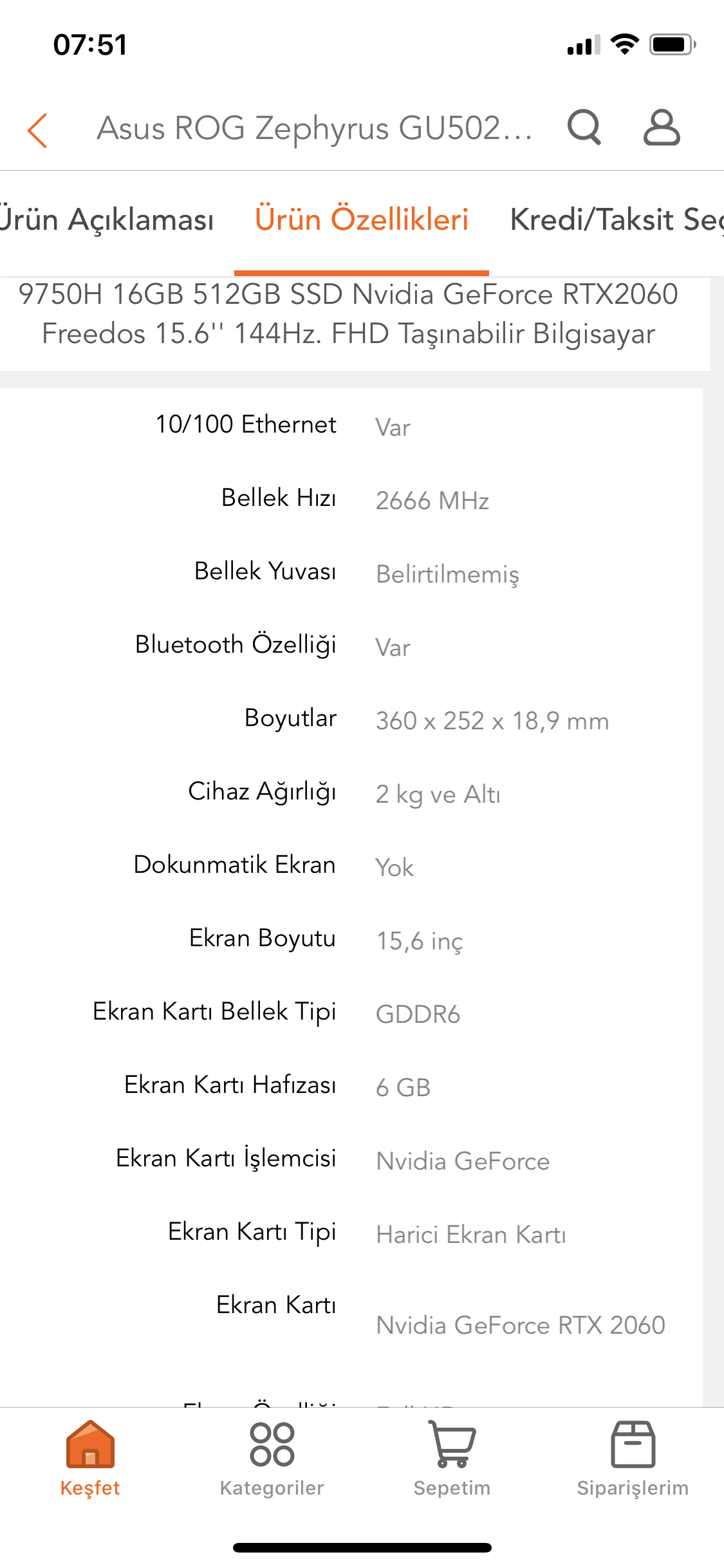Switch to the Kredi/Taksit tab
Image resolution: width=724 pixels, height=1568 pixels.
point(615,220)
